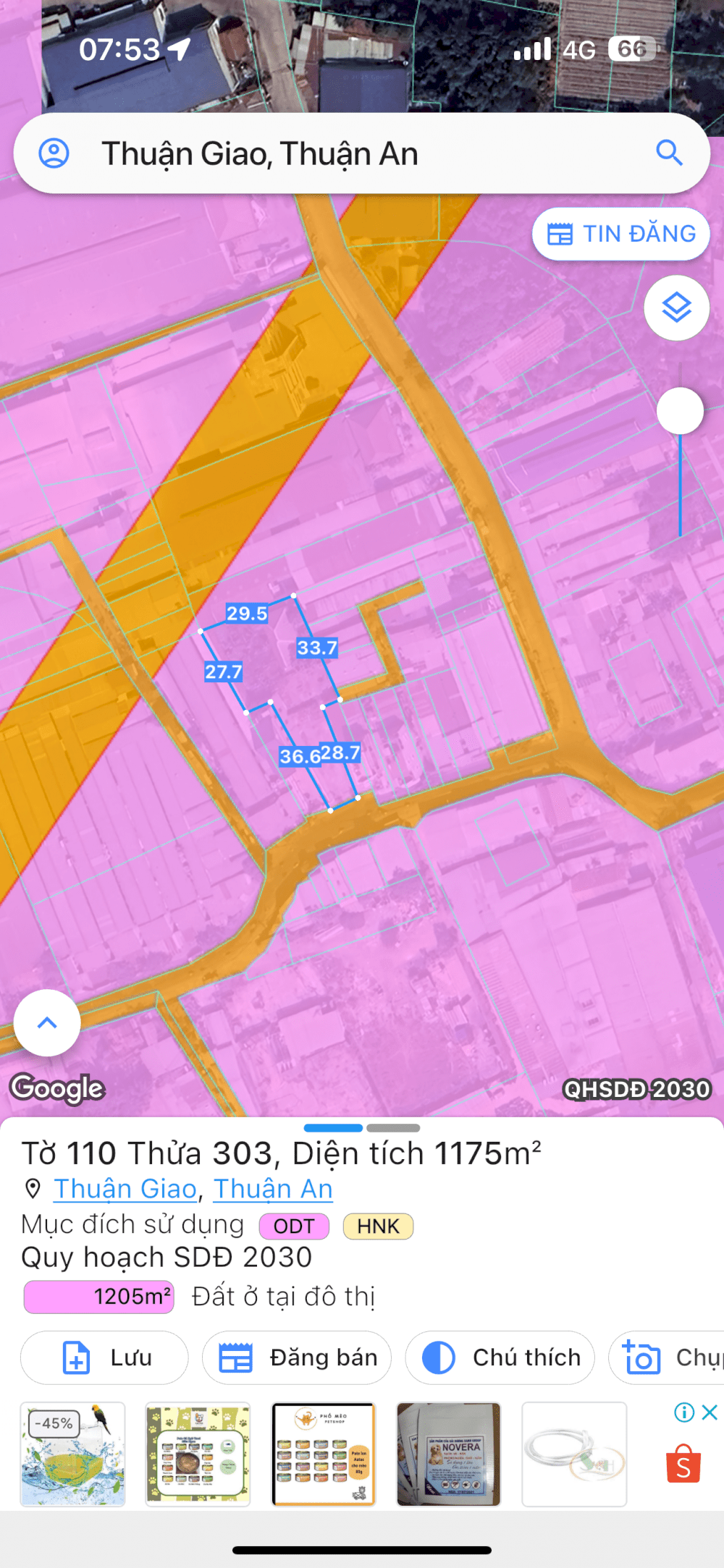
Task: Open the map layers button
Action: (676, 308)
